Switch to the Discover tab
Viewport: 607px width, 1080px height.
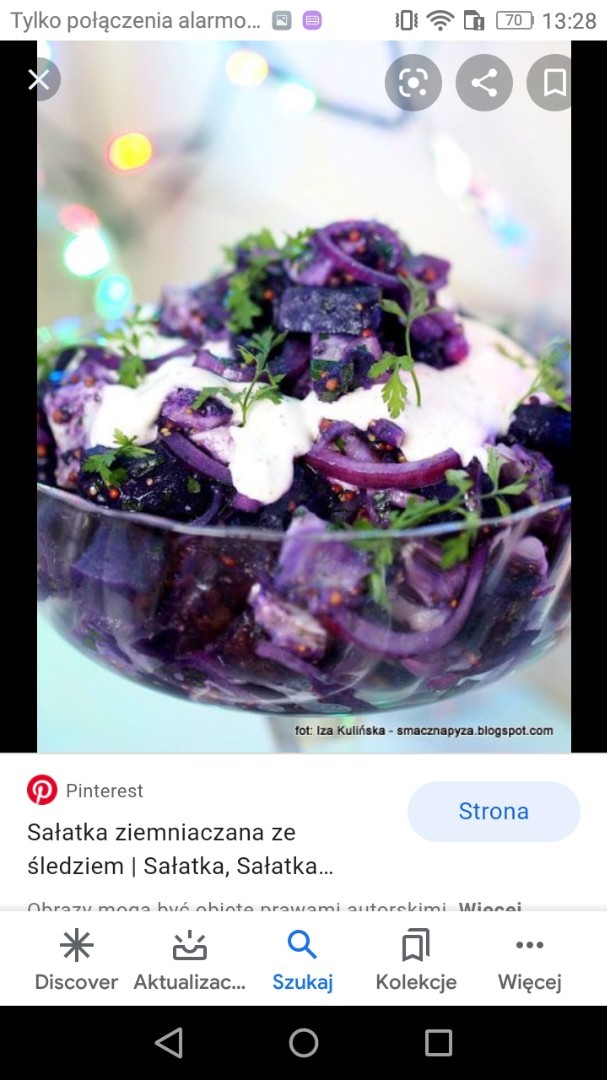point(76,960)
